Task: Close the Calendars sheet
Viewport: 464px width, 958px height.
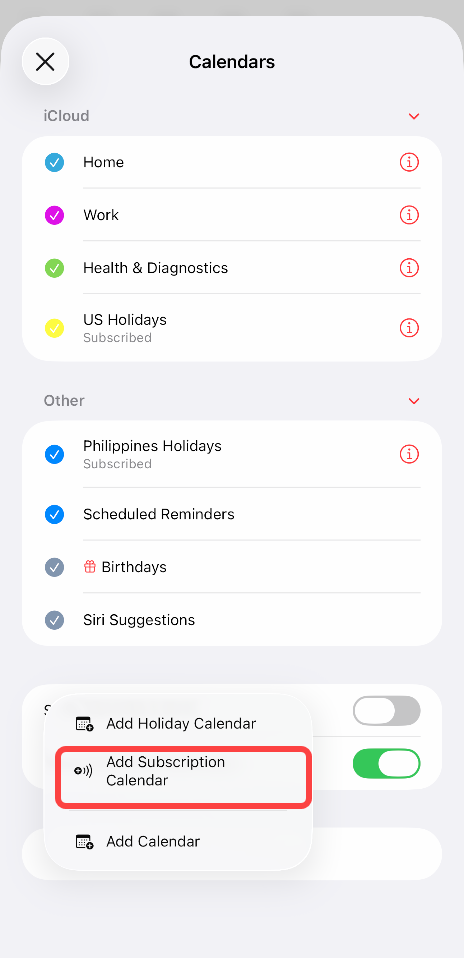Action: point(45,62)
